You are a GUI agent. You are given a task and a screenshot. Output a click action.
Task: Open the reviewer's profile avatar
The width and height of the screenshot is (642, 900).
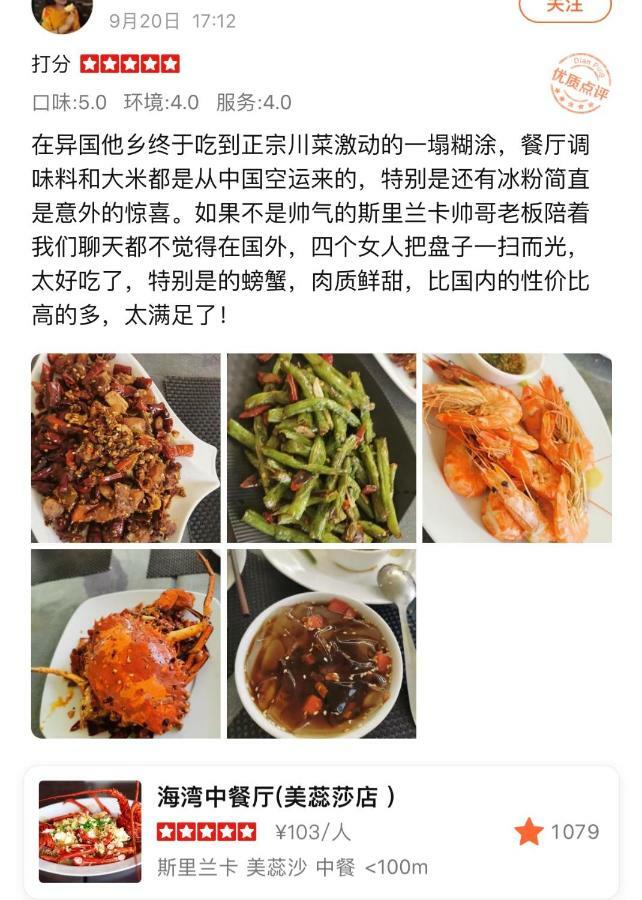62,14
